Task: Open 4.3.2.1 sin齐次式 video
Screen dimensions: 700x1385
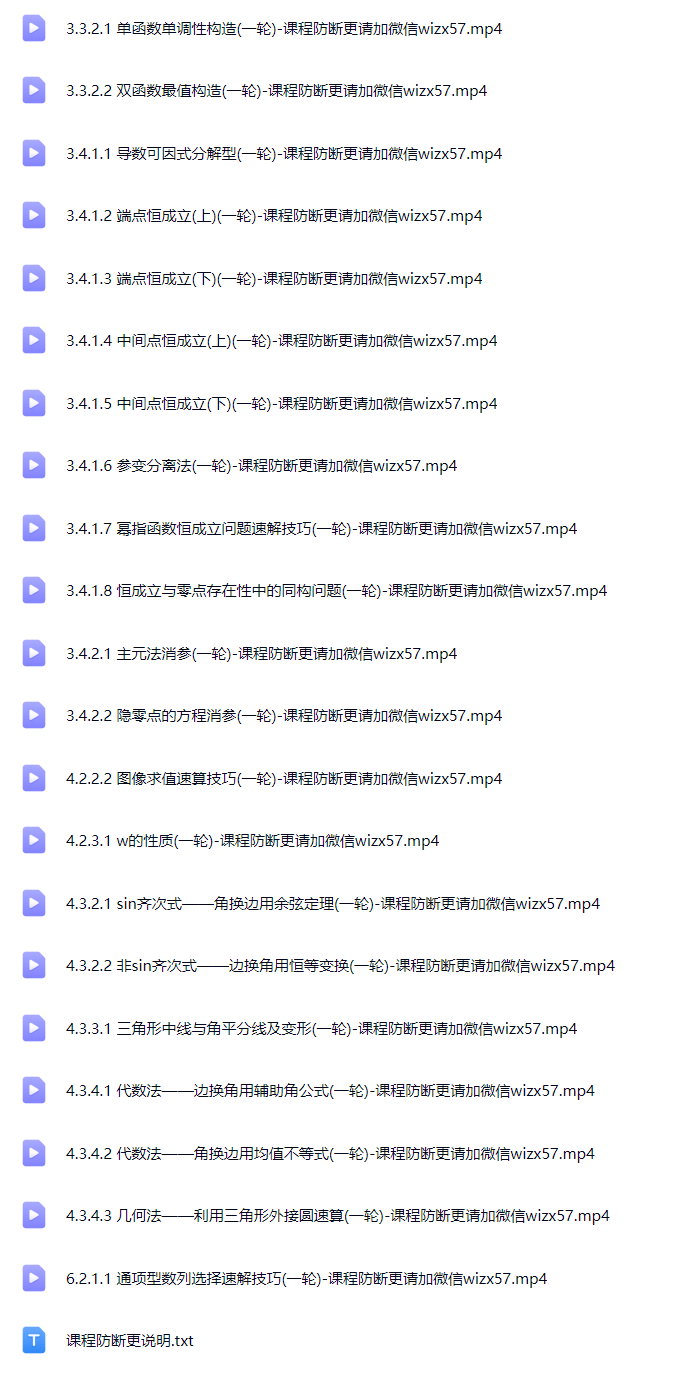Action: [333, 904]
